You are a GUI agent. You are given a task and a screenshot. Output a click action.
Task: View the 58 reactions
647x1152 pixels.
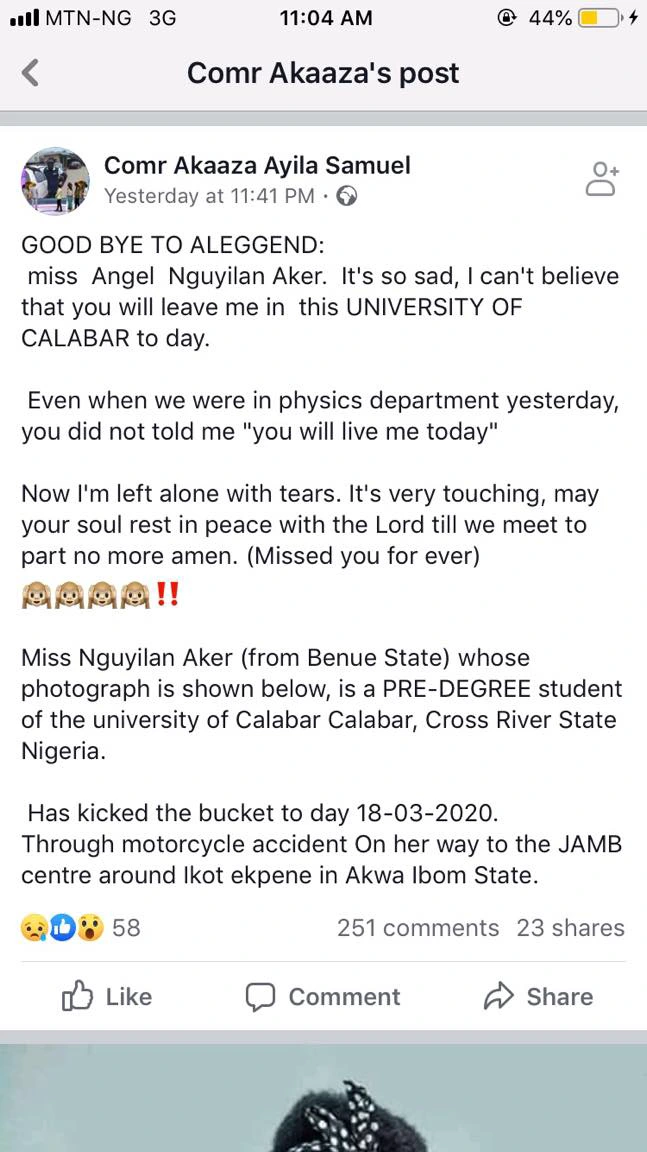[81, 928]
